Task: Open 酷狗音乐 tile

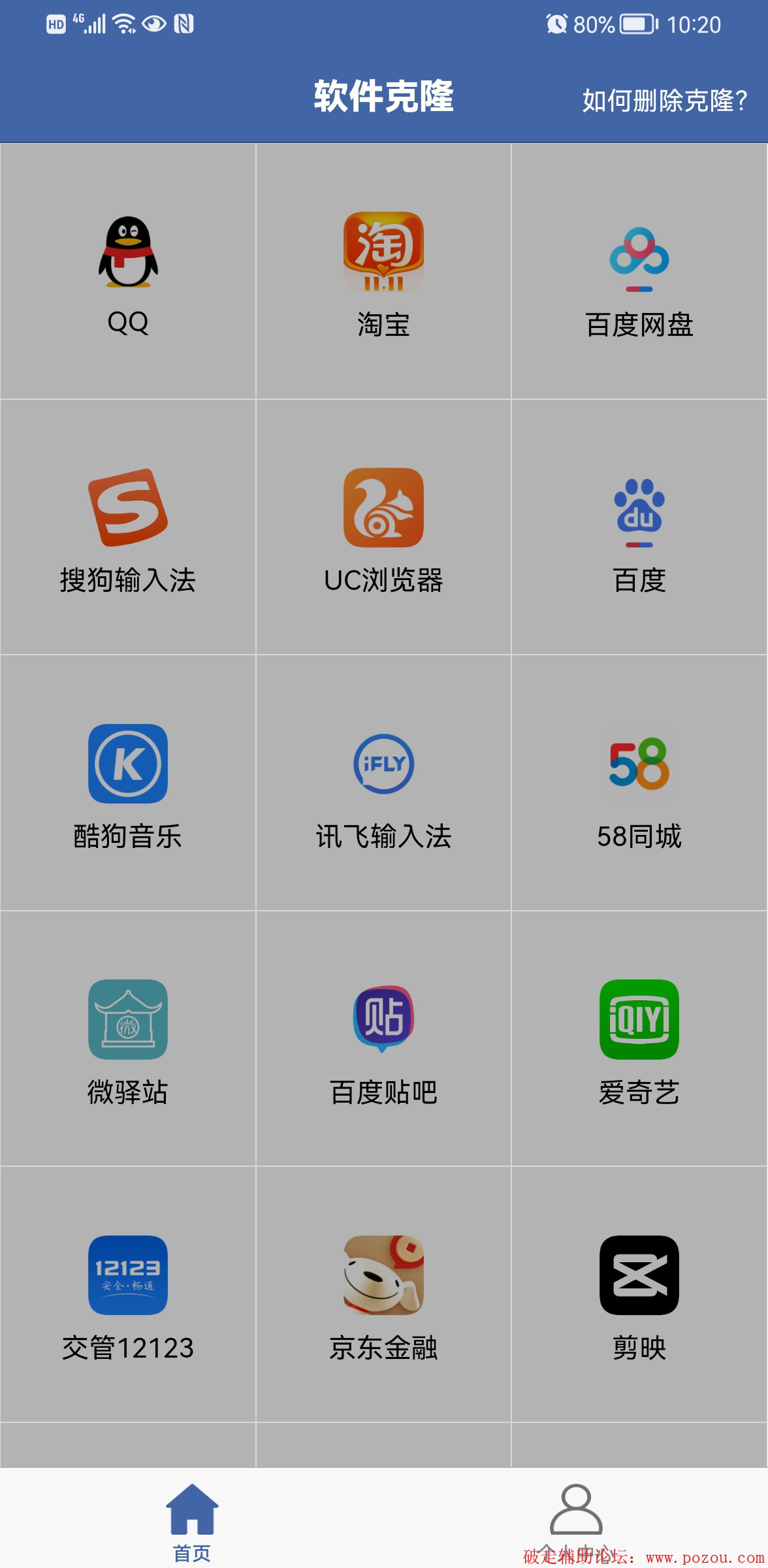Action: click(128, 783)
